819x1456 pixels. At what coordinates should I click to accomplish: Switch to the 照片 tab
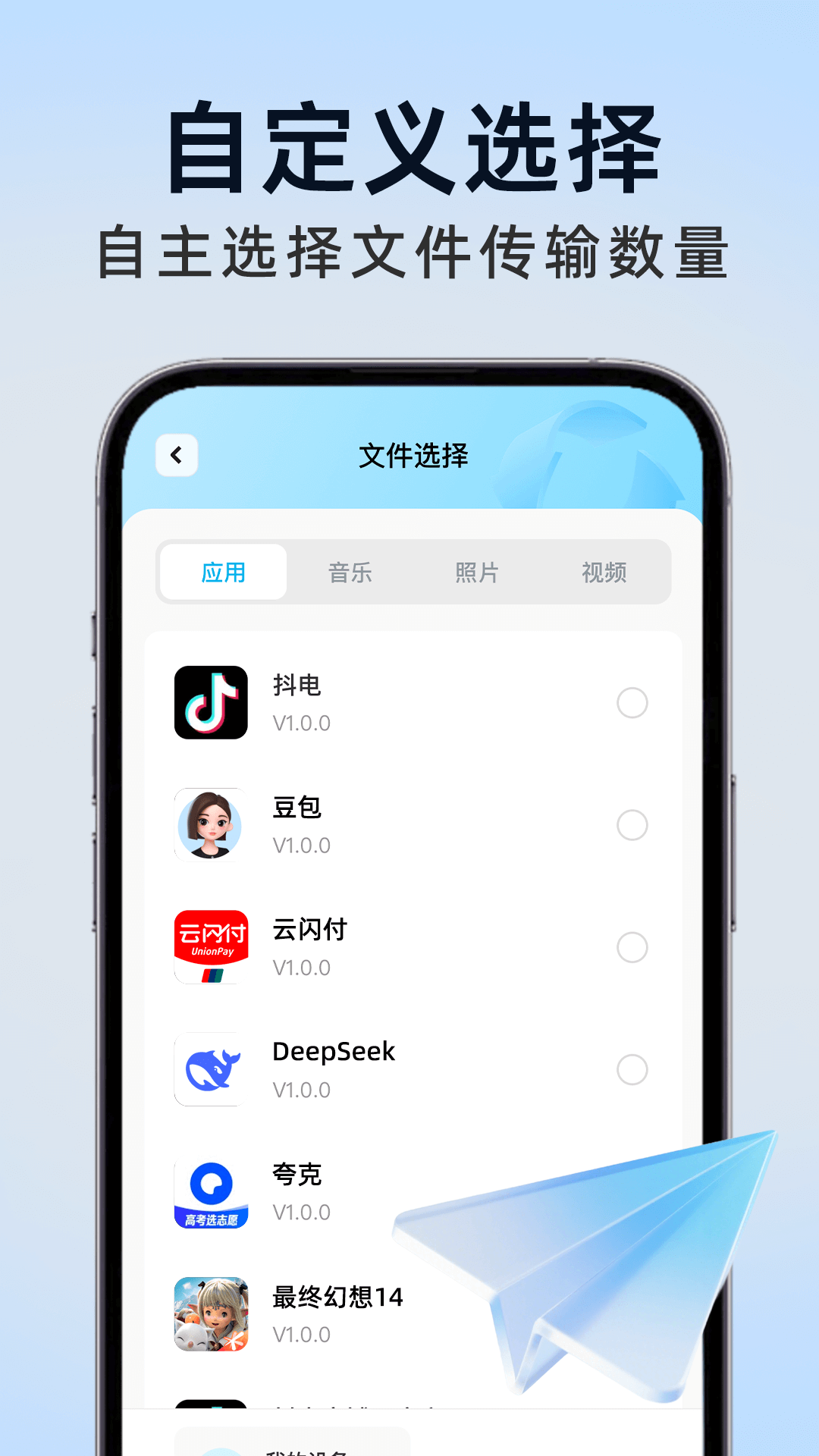point(478,573)
